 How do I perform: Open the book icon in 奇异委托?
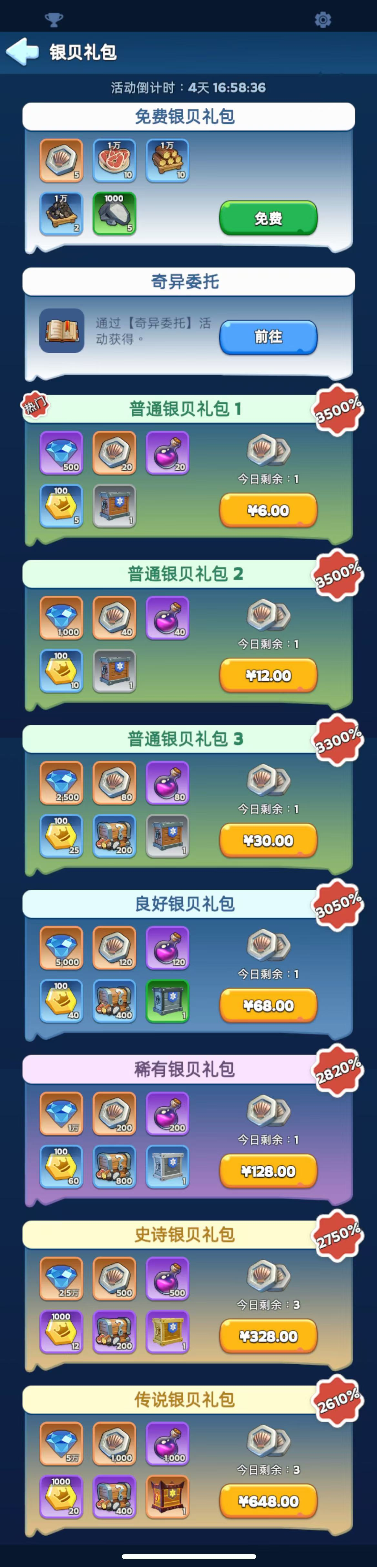point(62,330)
